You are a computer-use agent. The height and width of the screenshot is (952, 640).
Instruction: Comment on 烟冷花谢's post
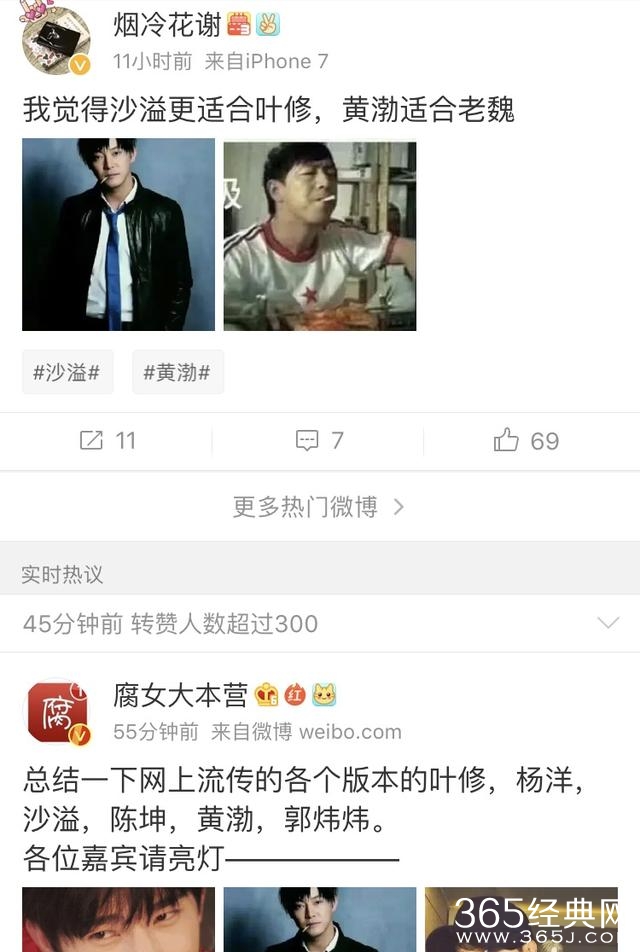pos(319,440)
